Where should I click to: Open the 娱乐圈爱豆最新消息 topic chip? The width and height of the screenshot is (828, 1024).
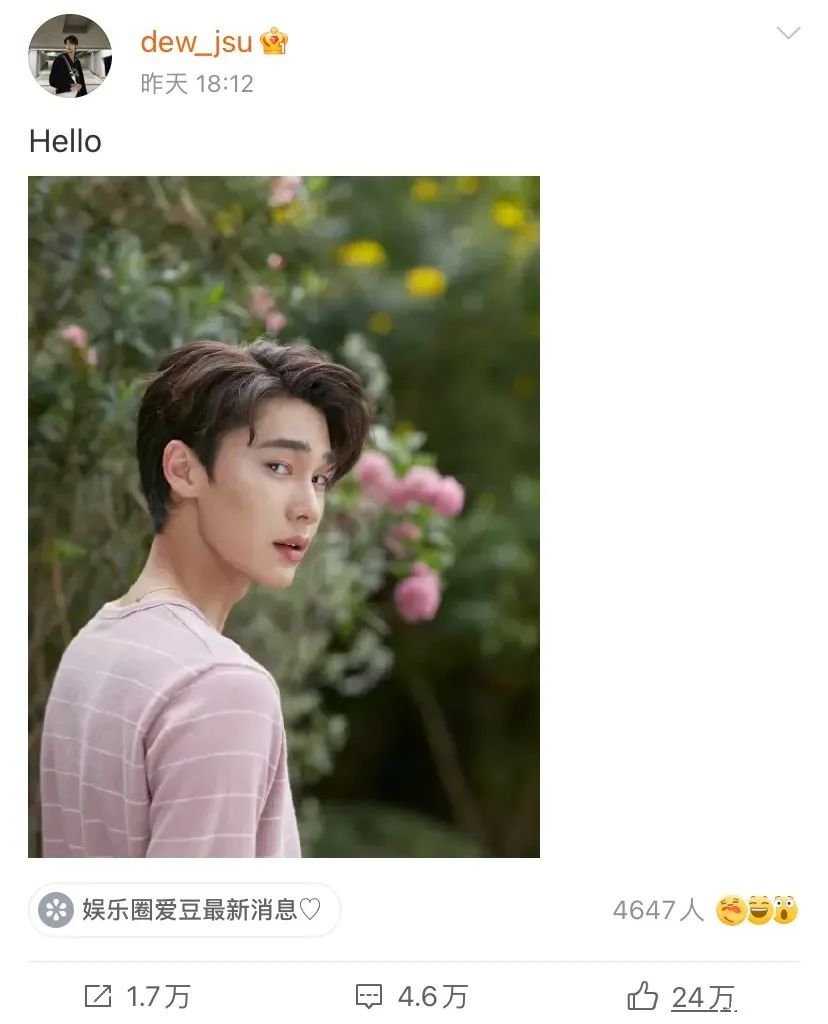tap(184, 910)
